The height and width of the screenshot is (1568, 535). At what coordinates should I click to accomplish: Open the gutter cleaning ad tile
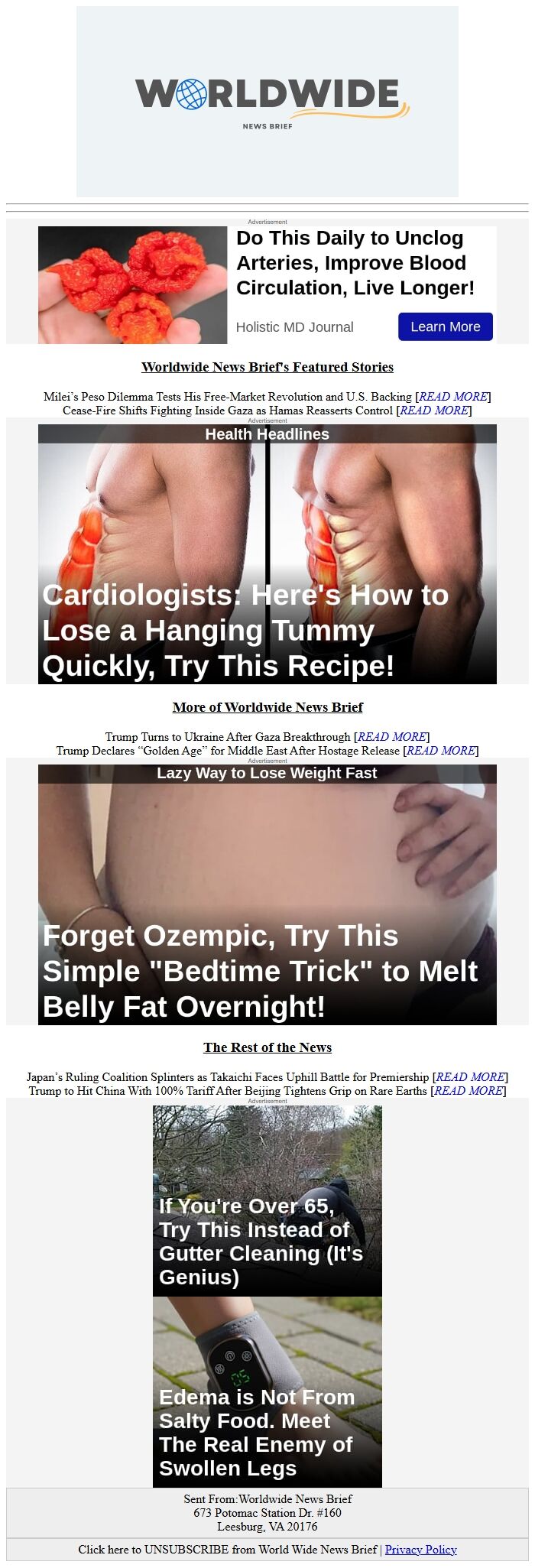[x=267, y=1200]
